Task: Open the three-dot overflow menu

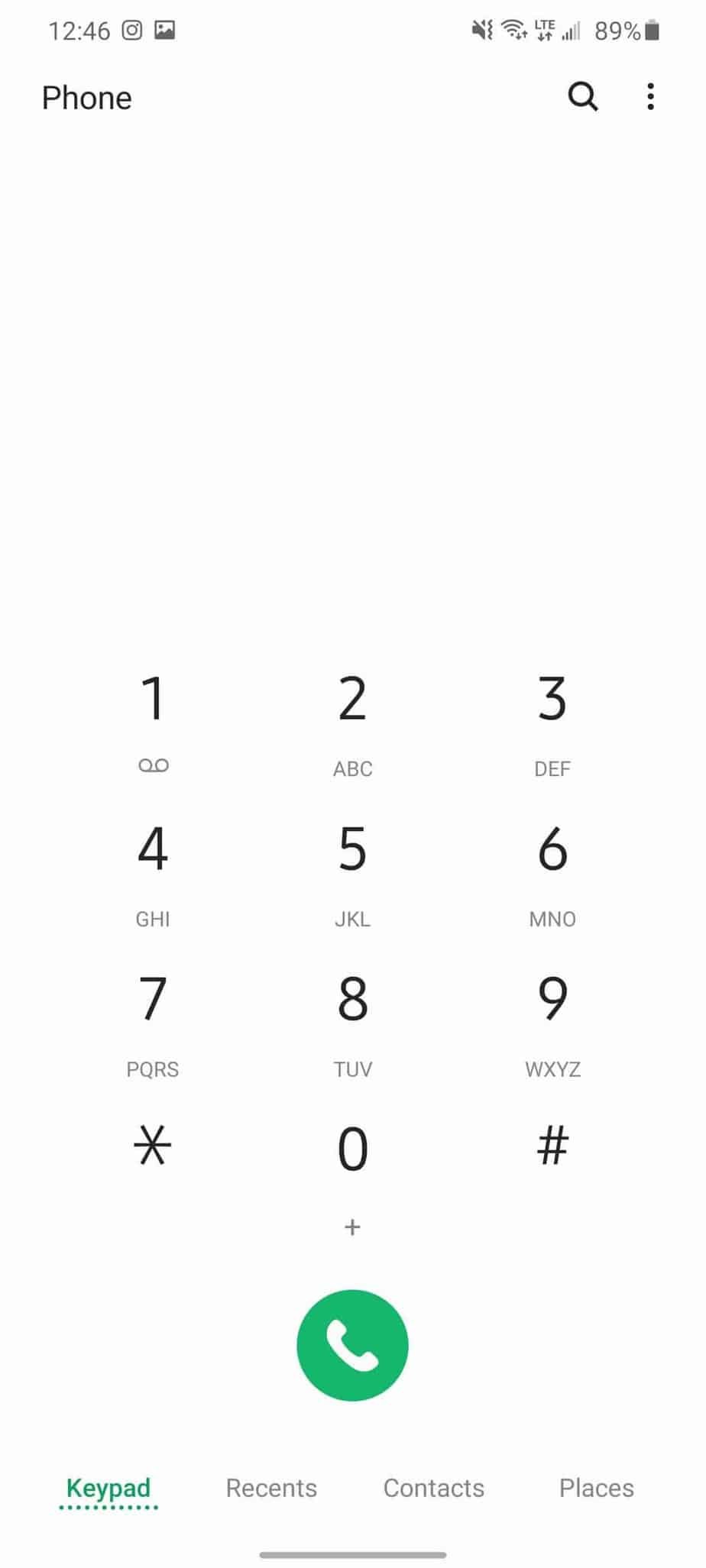Action: coord(650,96)
